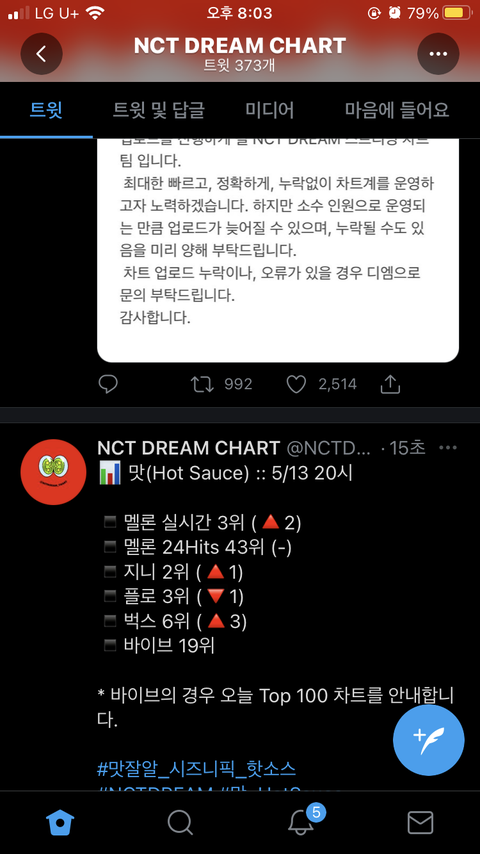Share the pinned announcement tweet
The image size is (480, 854).
pos(390,385)
